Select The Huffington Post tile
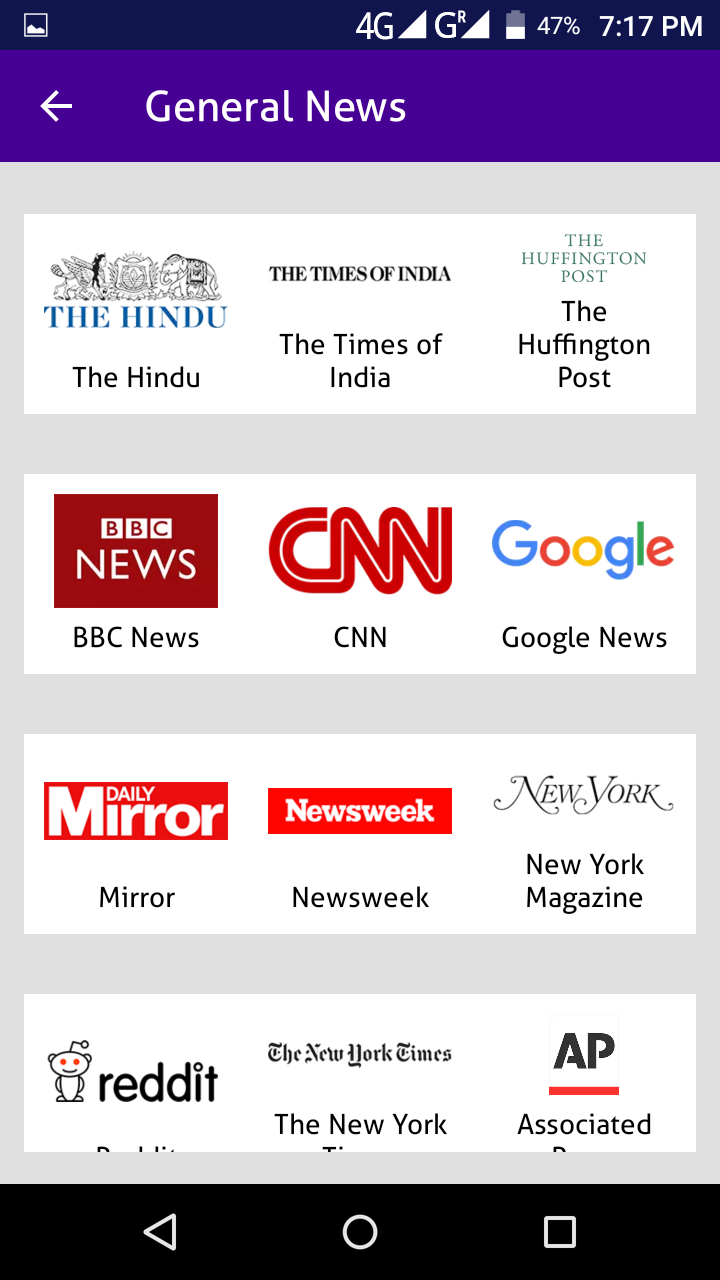Screen dimensions: 720x1280 point(584,315)
